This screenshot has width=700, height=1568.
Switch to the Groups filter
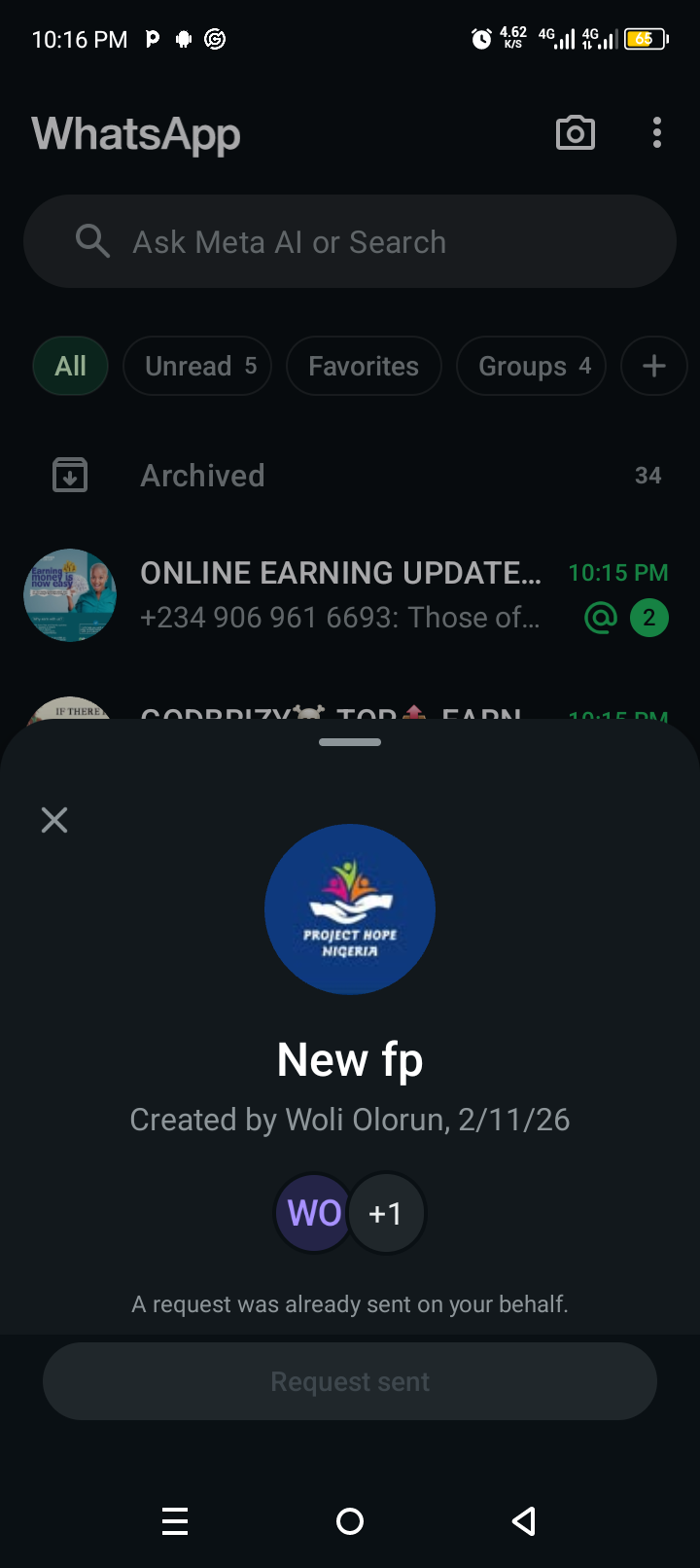[531, 366]
